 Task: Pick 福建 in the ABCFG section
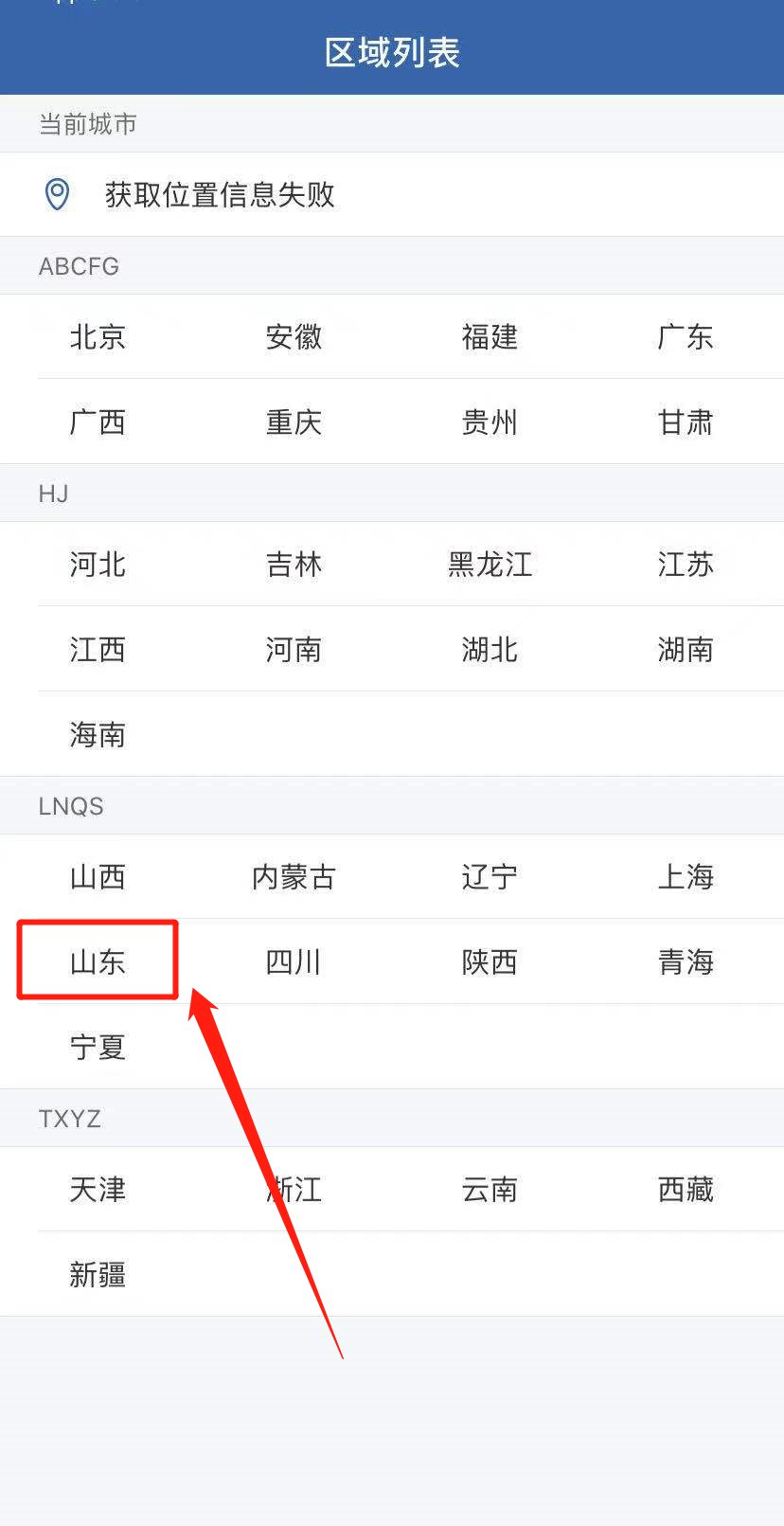click(490, 337)
